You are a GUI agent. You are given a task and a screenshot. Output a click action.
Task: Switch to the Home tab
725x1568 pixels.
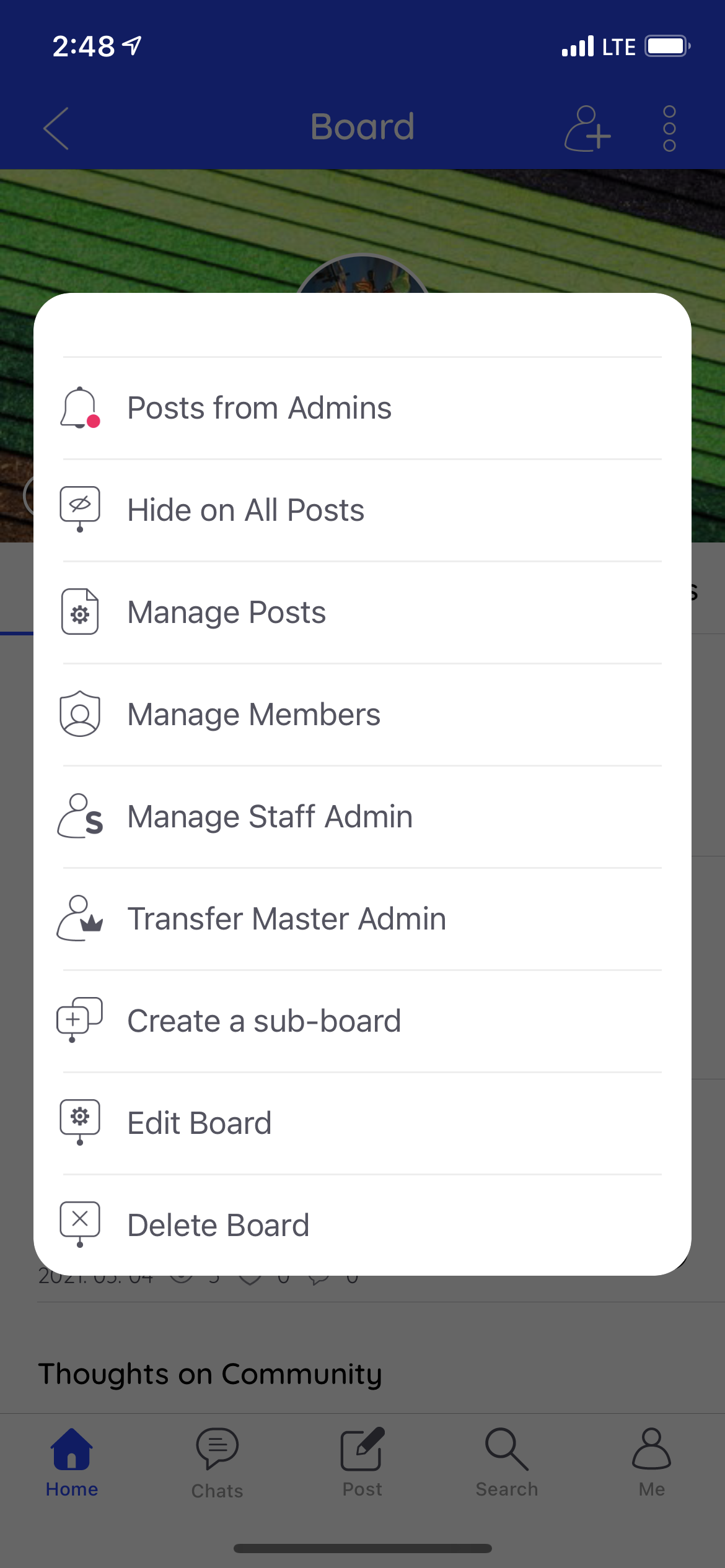(x=72, y=1462)
